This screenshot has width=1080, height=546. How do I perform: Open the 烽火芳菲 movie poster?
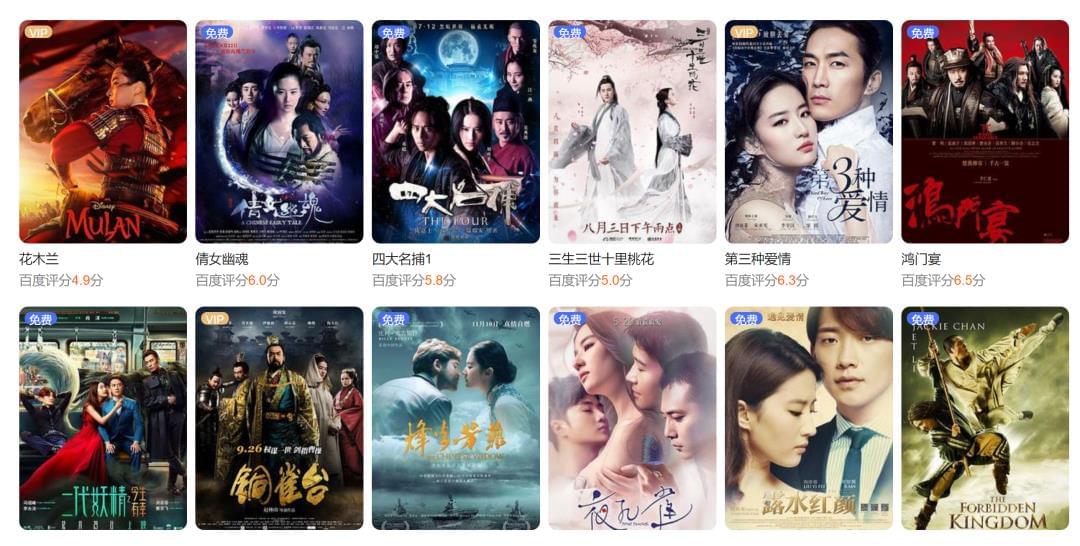tap(455, 418)
